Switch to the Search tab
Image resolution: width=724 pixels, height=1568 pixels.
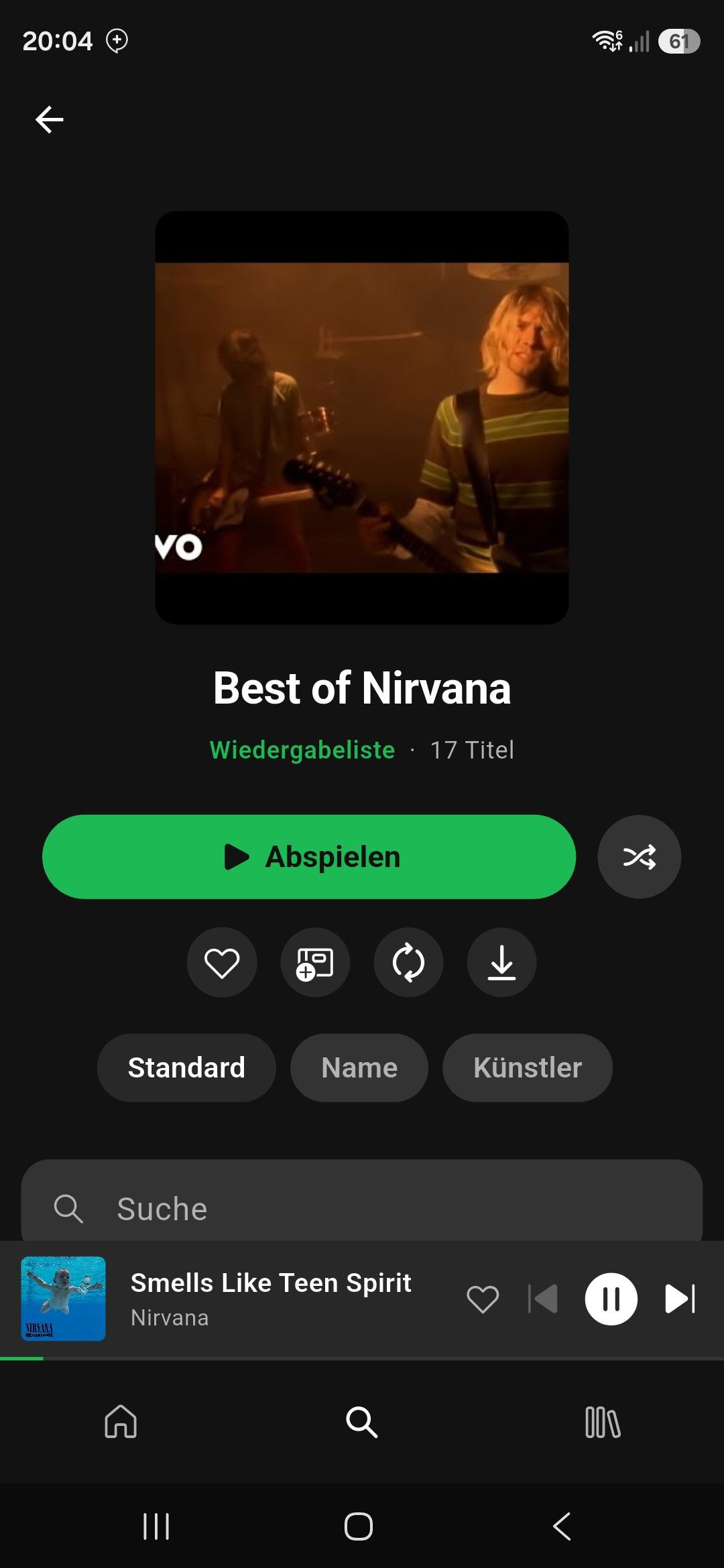tap(361, 1421)
